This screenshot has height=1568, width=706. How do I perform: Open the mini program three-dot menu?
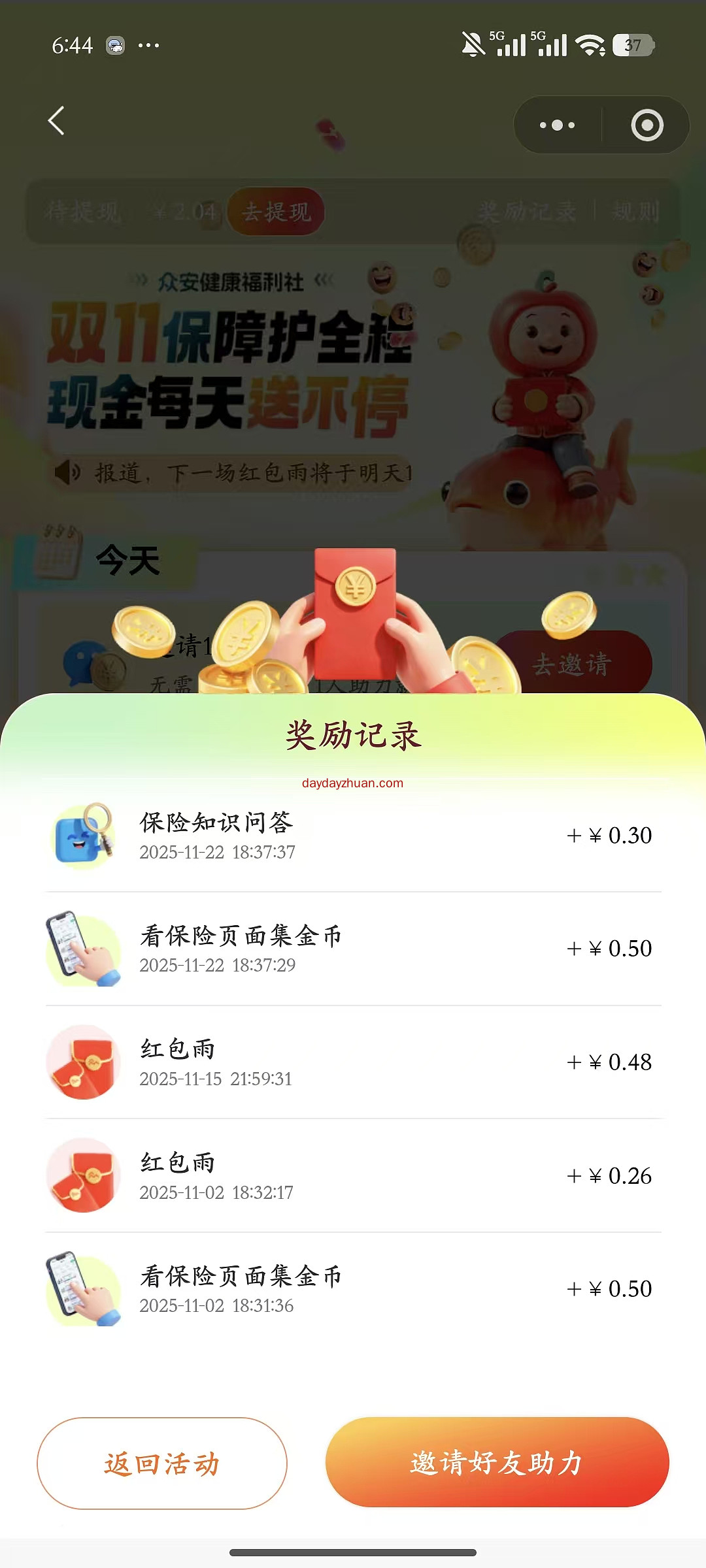[x=558, y=125]
